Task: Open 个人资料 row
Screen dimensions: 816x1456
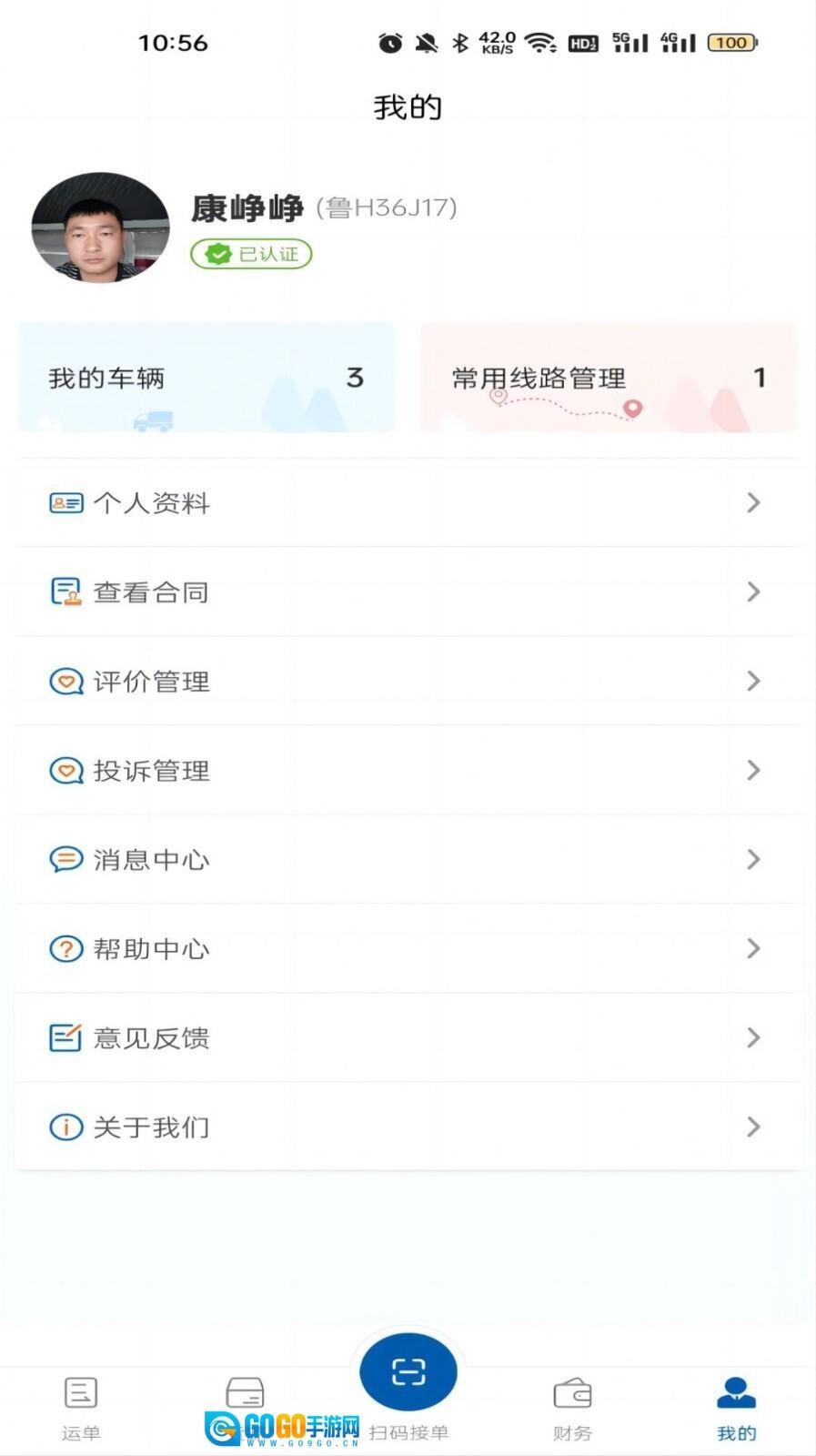Action: [407, 503]
